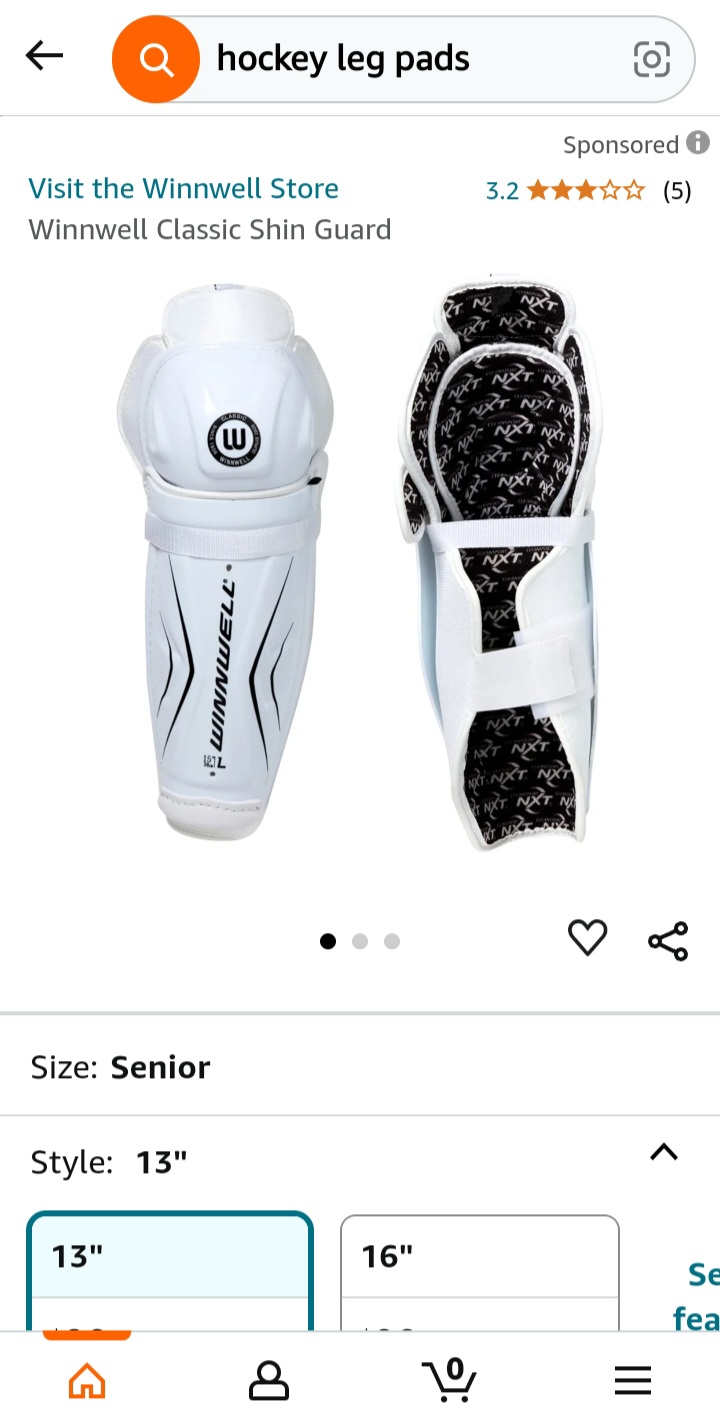Share the shin guard product
The image size is (720, 1423).
pos(666,938)
